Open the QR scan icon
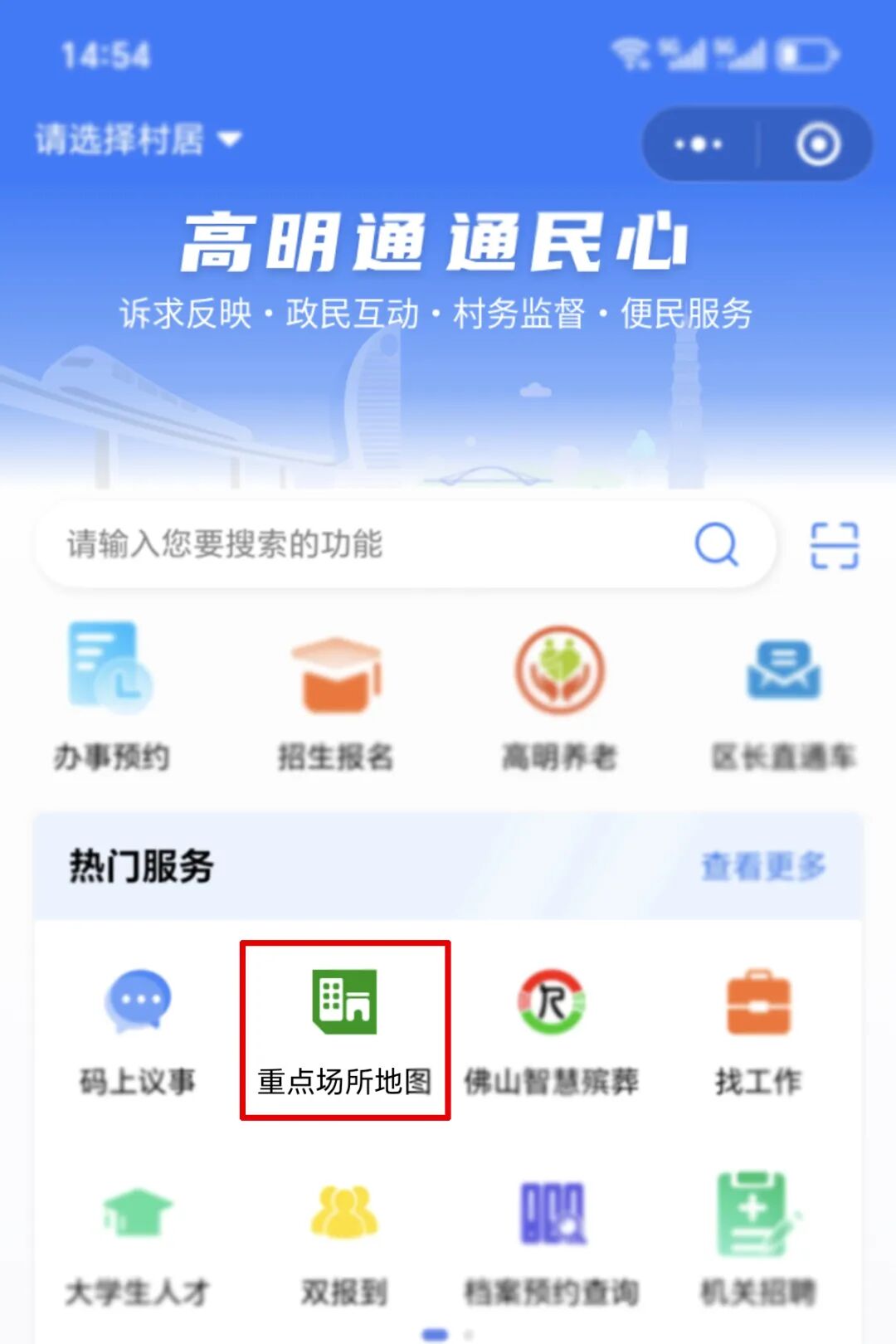Viewport: 896px width, 1344px height. coord(834,545)
